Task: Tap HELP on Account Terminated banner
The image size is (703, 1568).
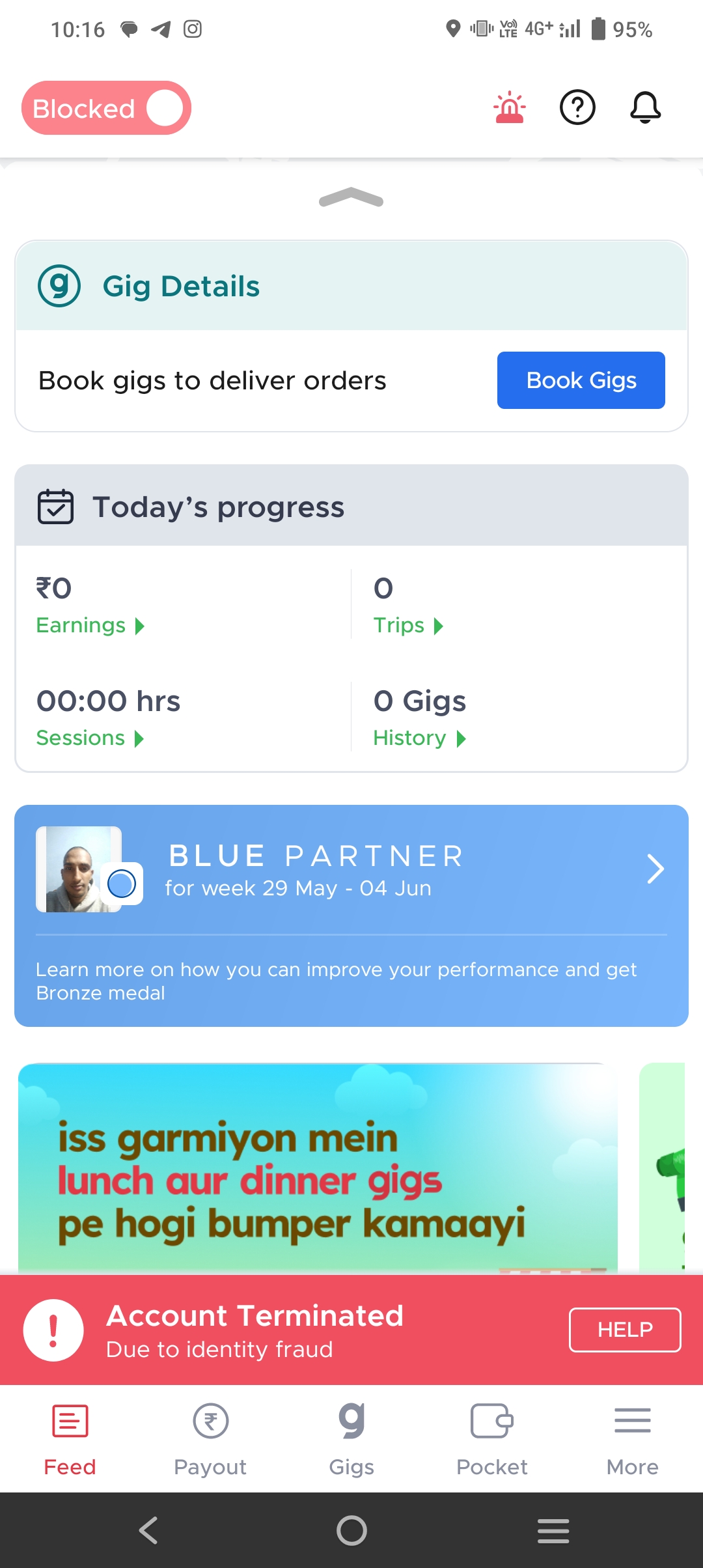Action: point(625,1330)
